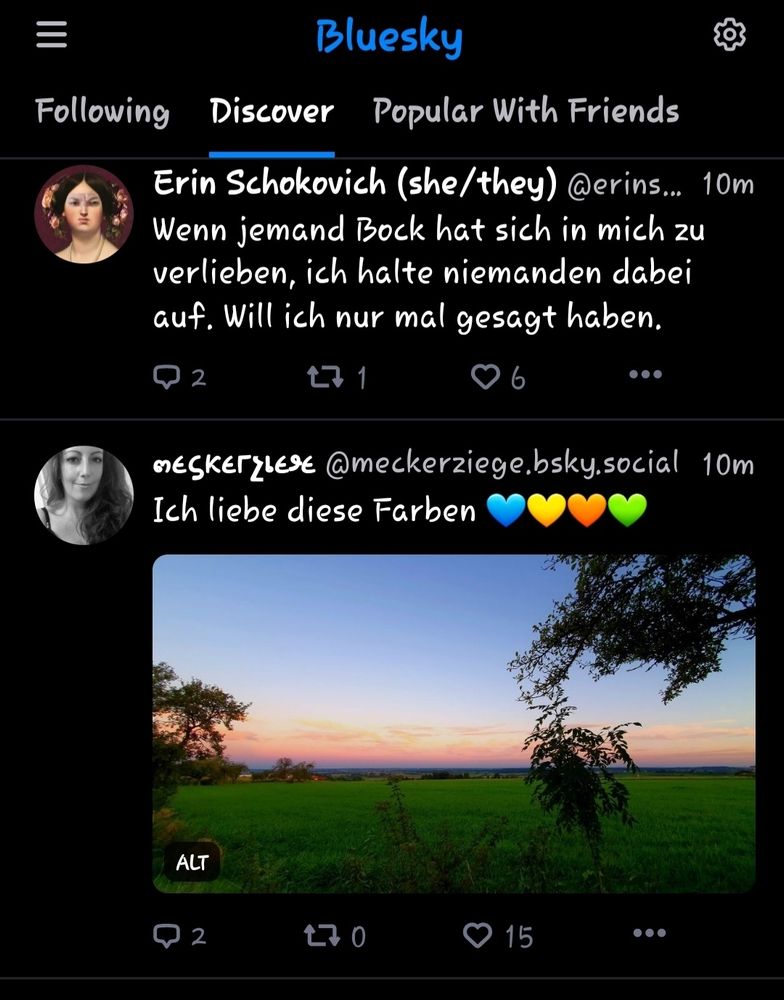Screen dimensions: 784x1000
Task: Open the hamburger navigation menu
Action: click(48, 34)
